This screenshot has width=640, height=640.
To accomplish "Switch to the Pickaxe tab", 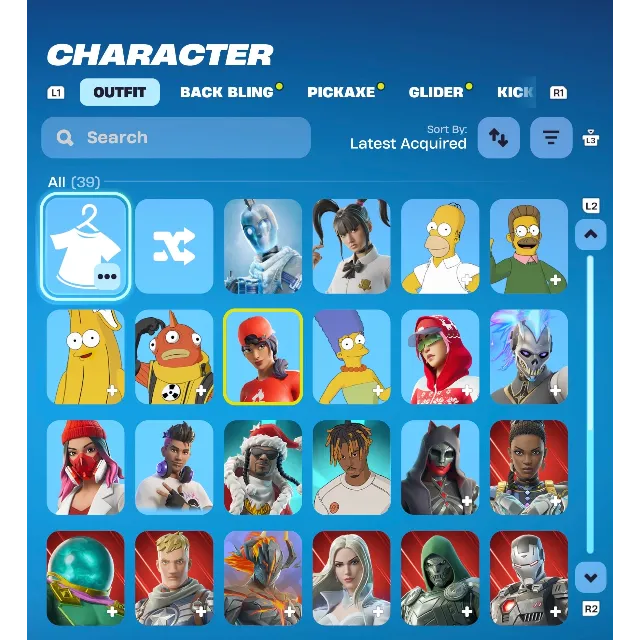I will coord(341,92).
